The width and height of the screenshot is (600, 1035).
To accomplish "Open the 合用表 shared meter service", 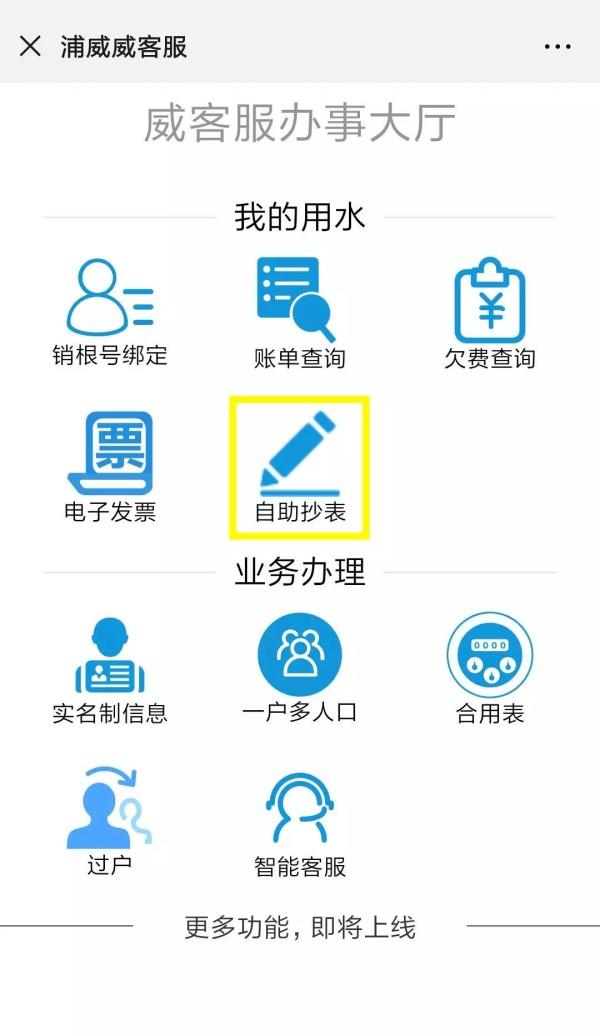I will pyautogui.click(x=489, y=669).
